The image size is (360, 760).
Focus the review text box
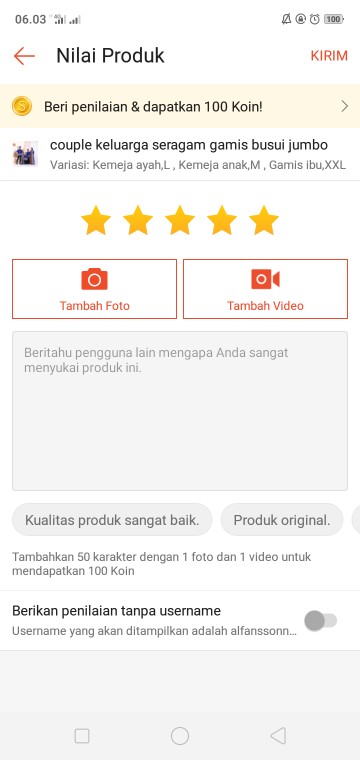pos(180,411)
